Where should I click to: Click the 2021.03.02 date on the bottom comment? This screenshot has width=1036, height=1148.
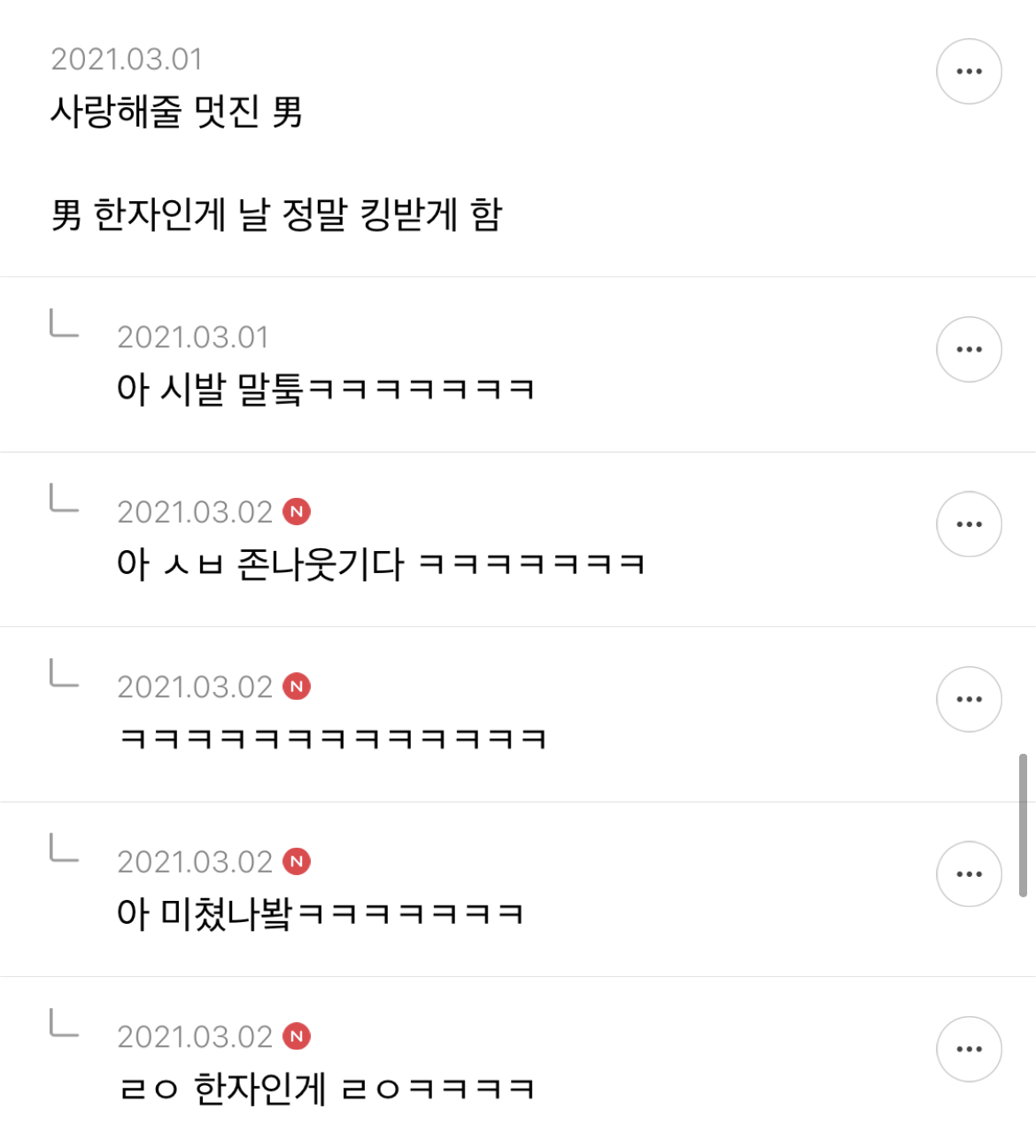pyautogui.click(x=193, y=1035)
